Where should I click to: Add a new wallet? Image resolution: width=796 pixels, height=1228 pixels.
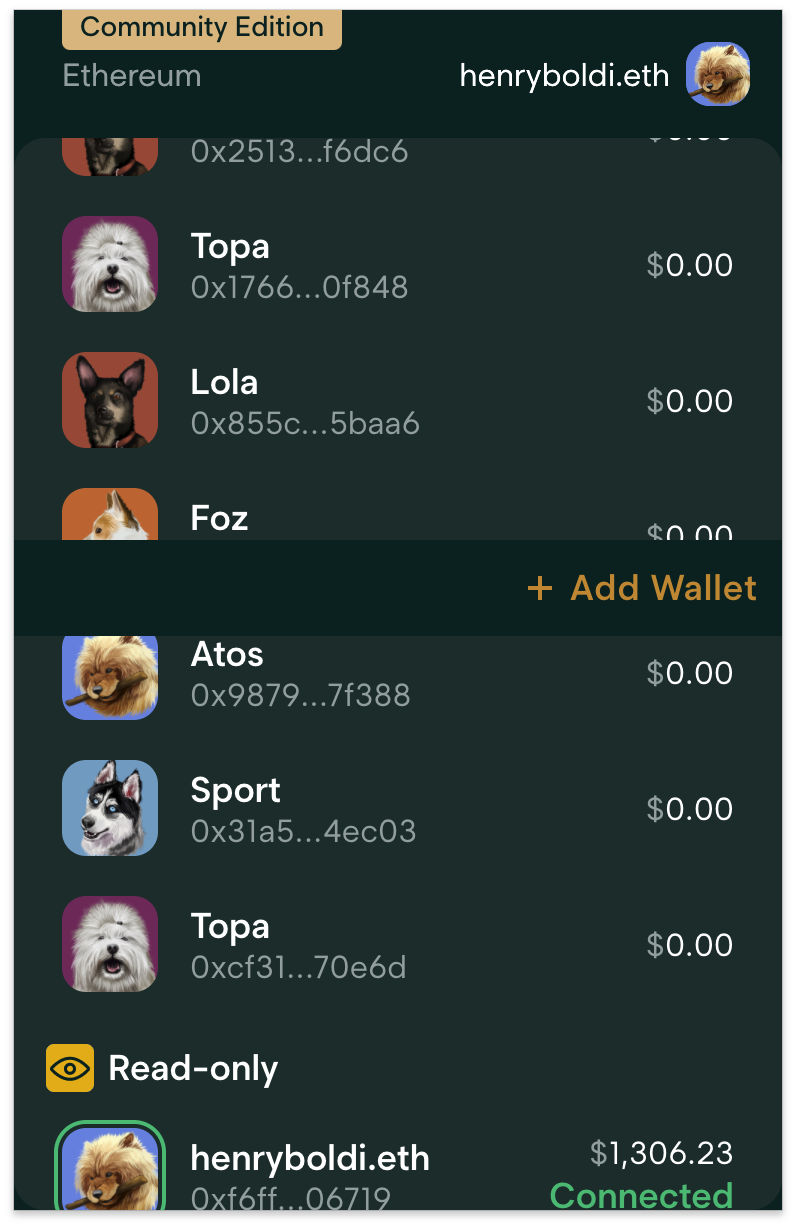click(642, 588)
